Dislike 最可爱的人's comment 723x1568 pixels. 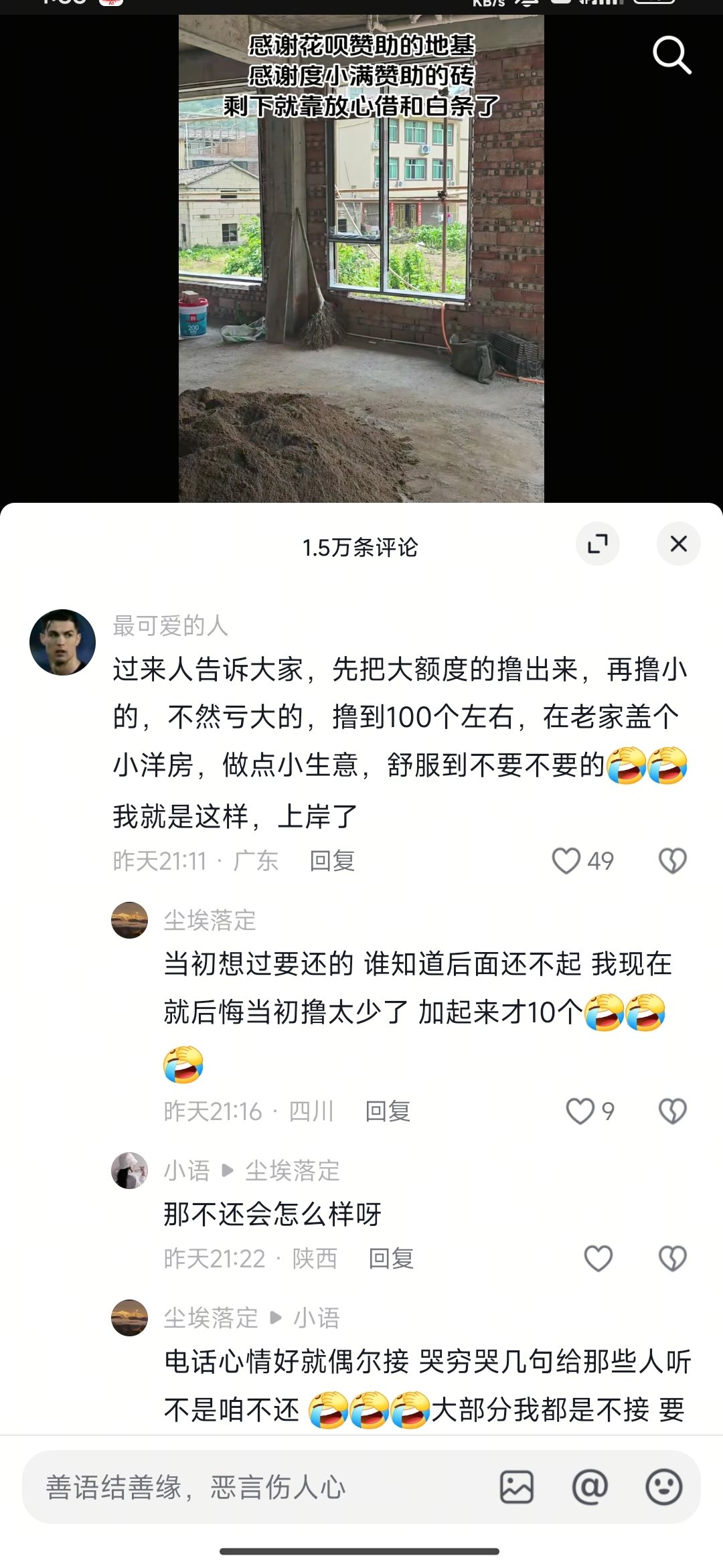[672, 861]
